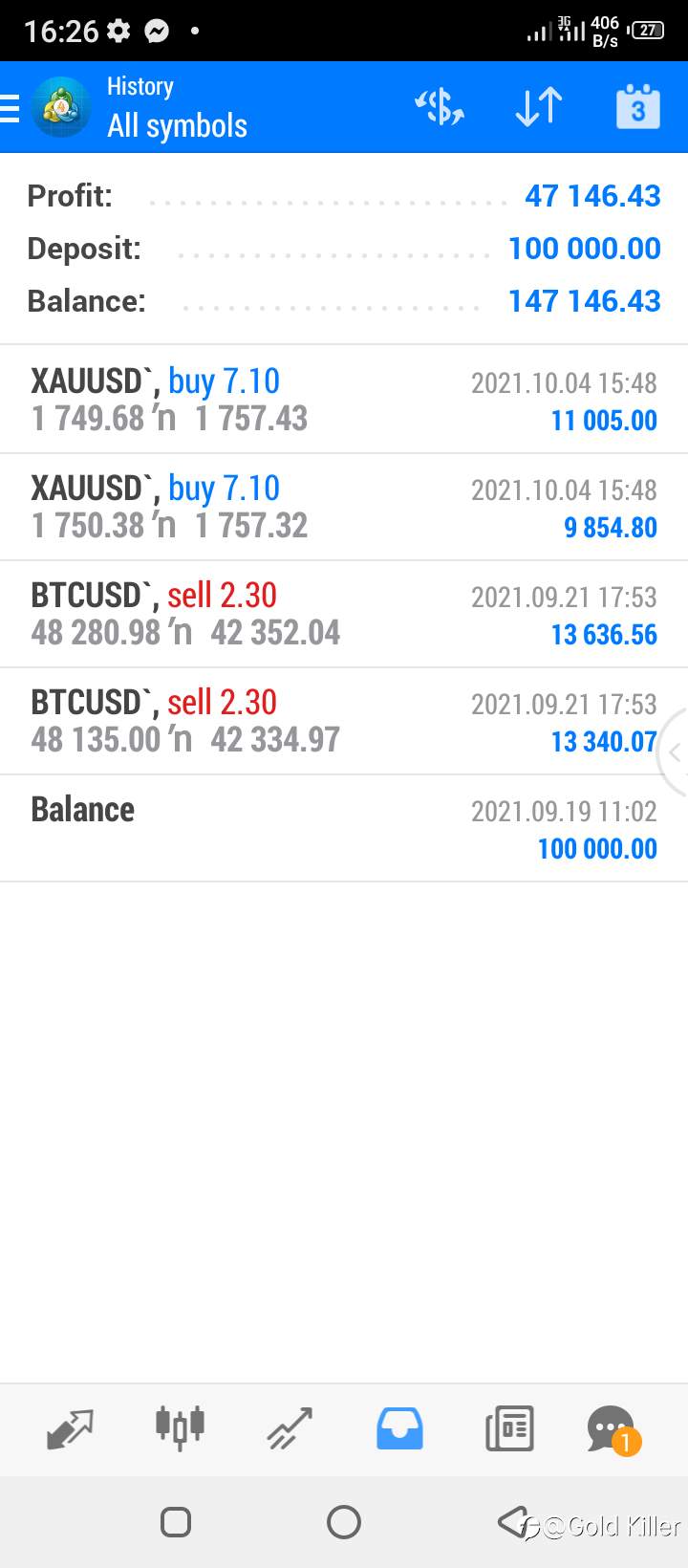Open BTCUSD sell trade with profit 13 636.56
The width and height of the screenshot is (688, 1568).
[x=344, y=614]
